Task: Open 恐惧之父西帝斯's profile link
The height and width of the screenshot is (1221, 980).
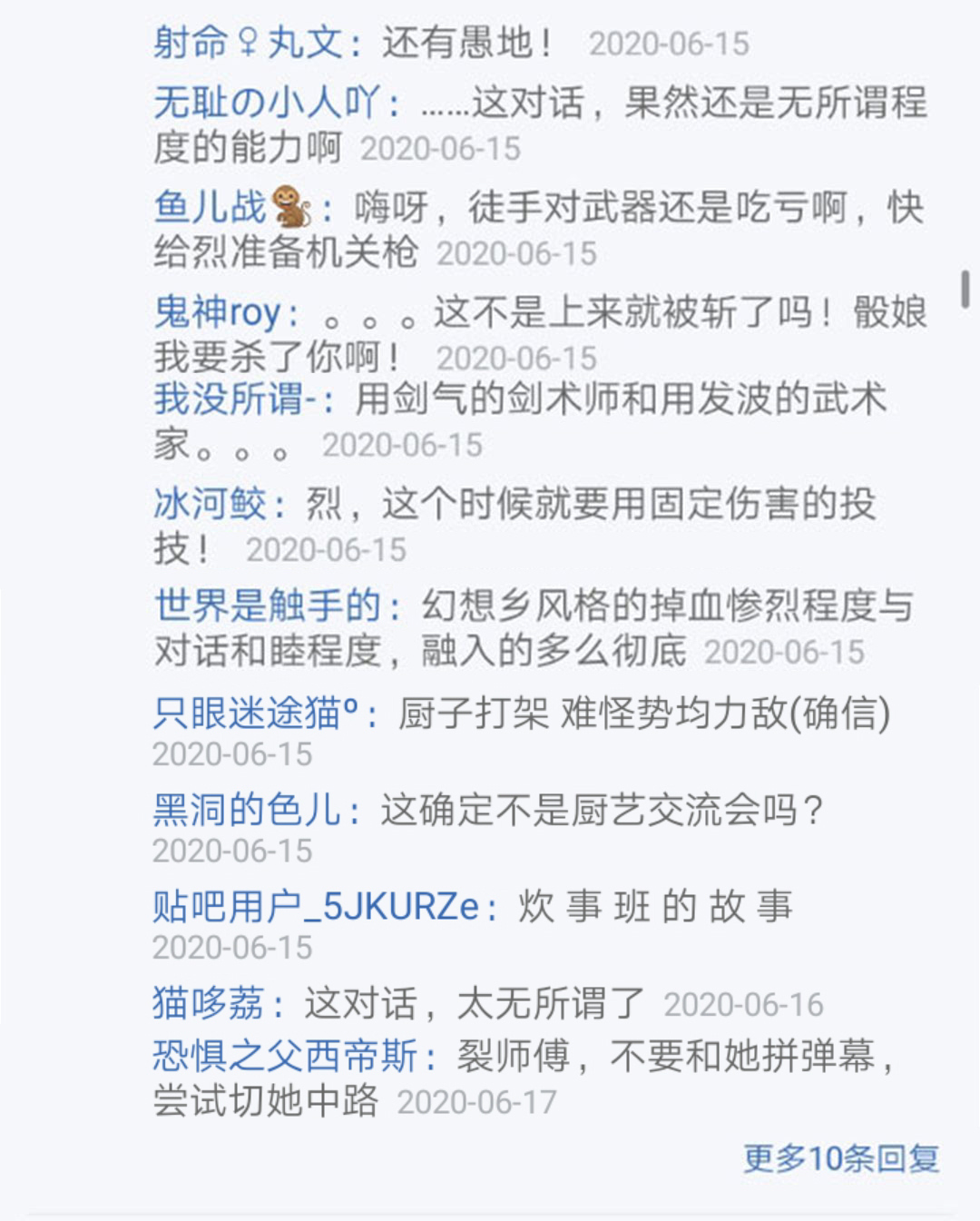Action: point(285,1056)
